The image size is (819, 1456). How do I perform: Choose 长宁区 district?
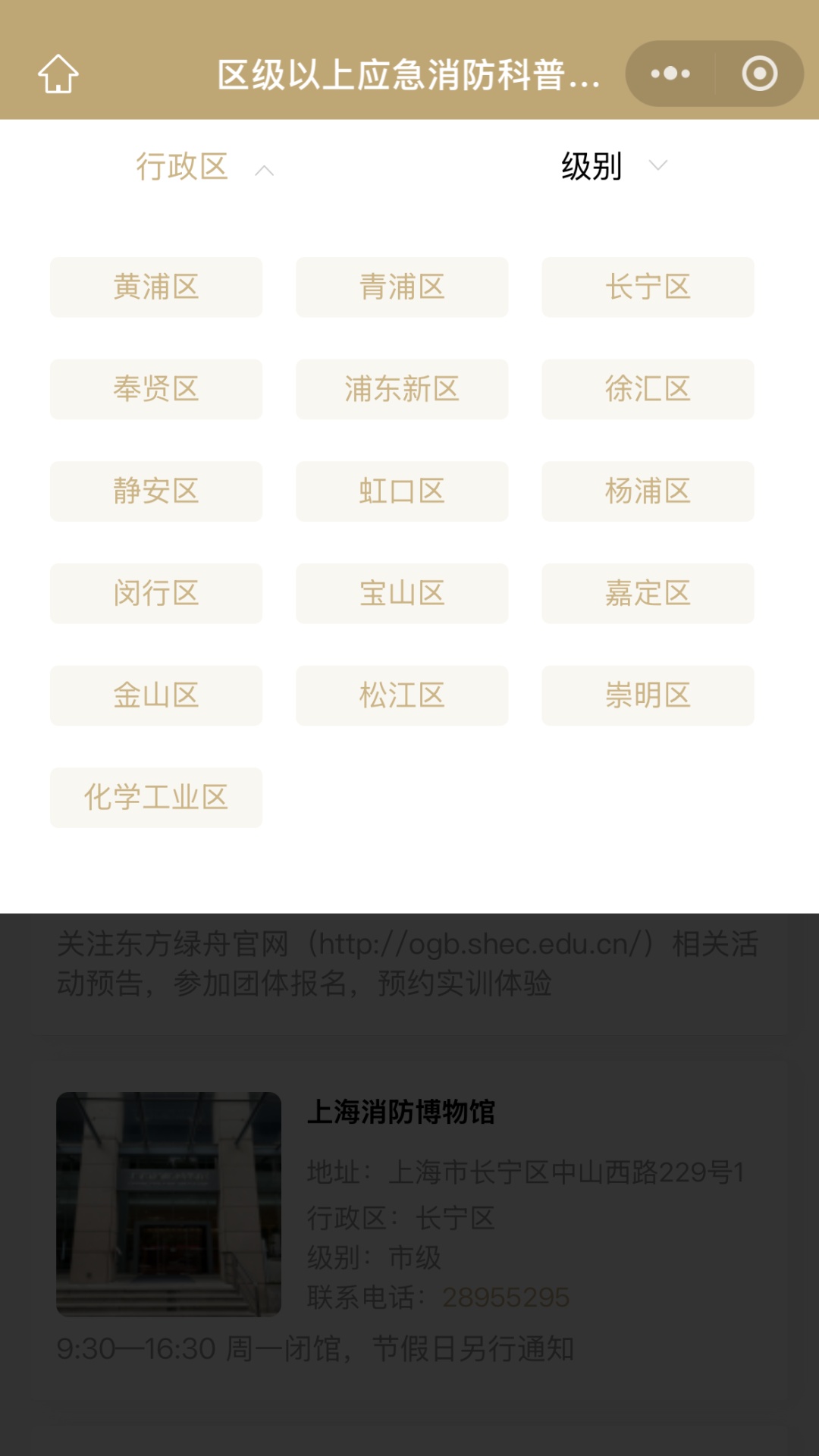(x=648, y=287)
